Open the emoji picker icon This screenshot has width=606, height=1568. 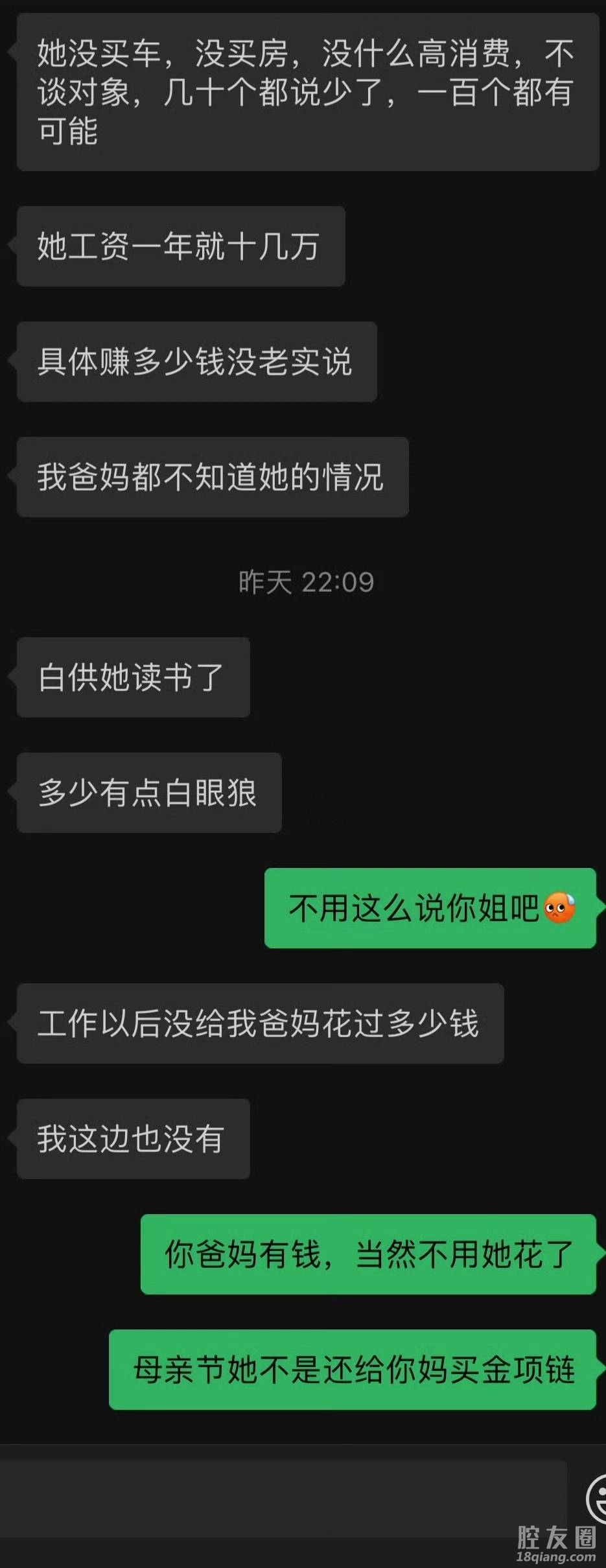coord(598,1499)
